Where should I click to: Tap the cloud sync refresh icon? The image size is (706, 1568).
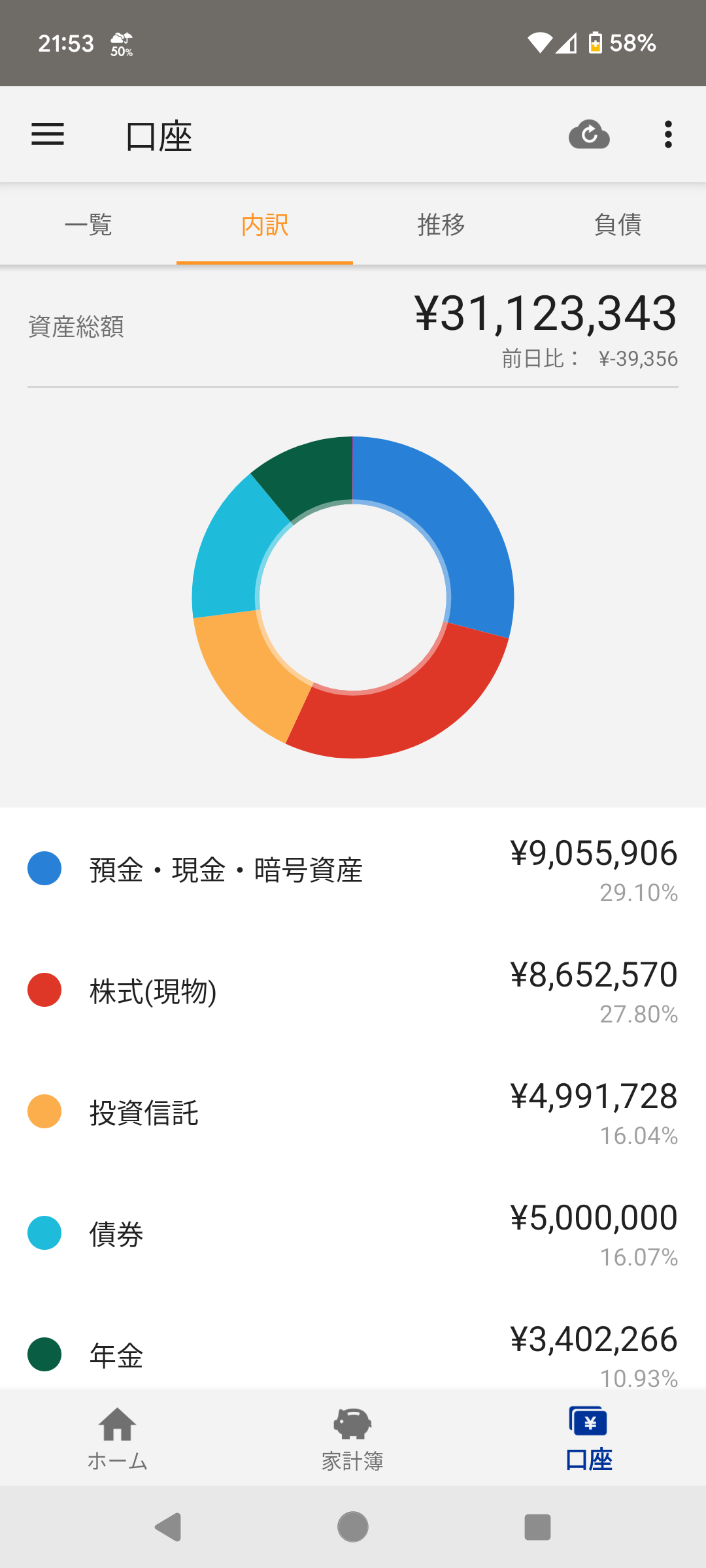(589, 135)
